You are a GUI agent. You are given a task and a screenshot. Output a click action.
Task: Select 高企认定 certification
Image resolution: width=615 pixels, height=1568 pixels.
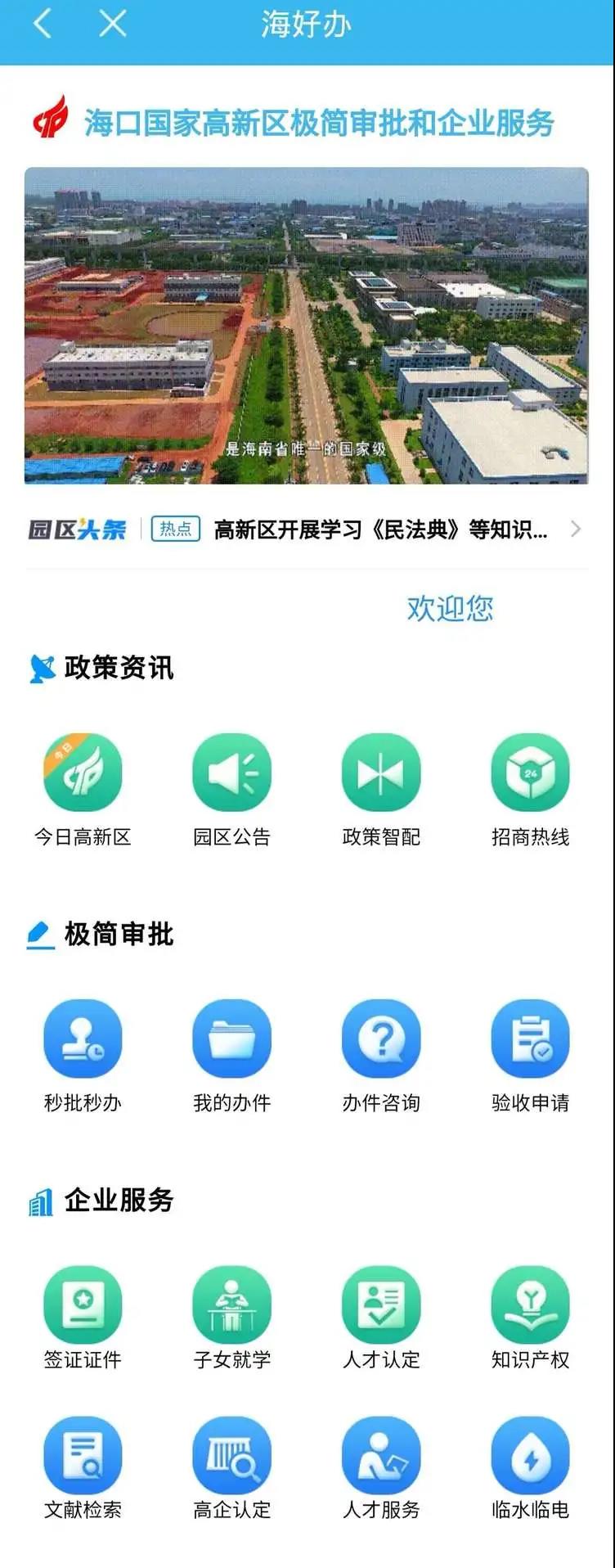tap(231, 1455)
